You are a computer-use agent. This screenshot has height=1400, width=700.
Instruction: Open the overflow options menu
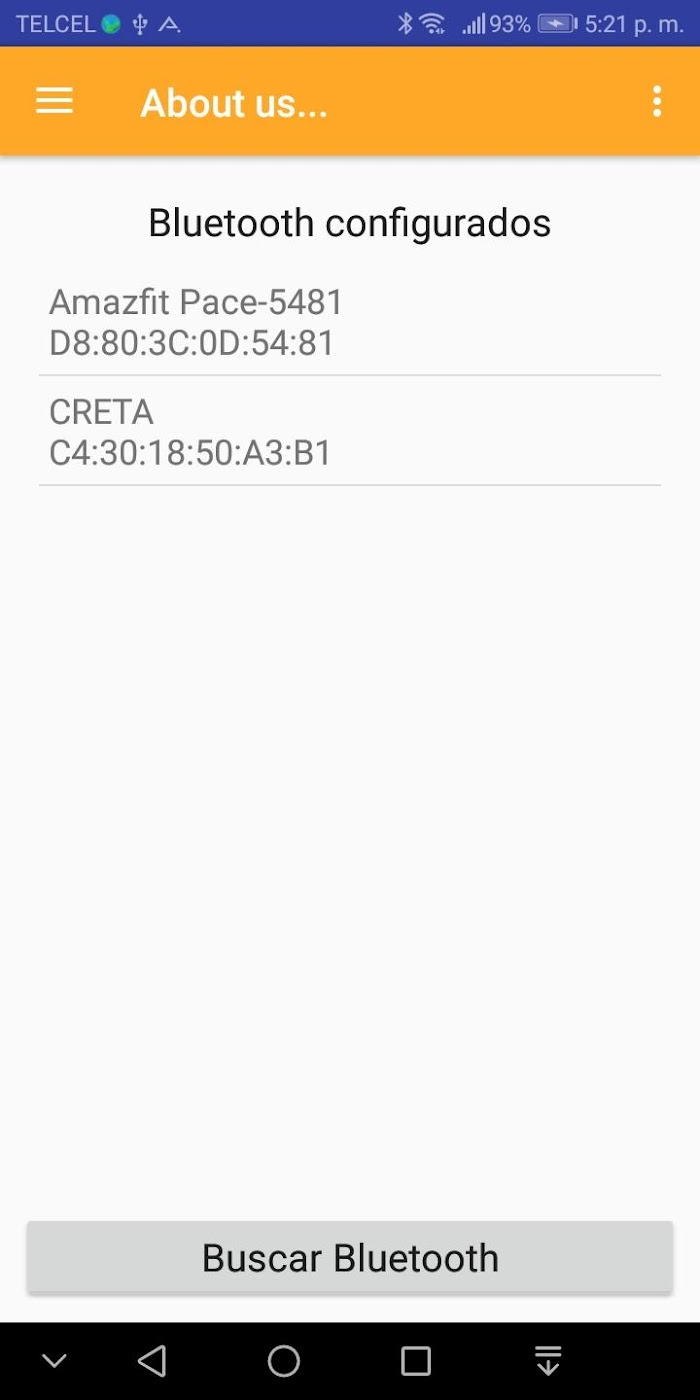[656, 101]
